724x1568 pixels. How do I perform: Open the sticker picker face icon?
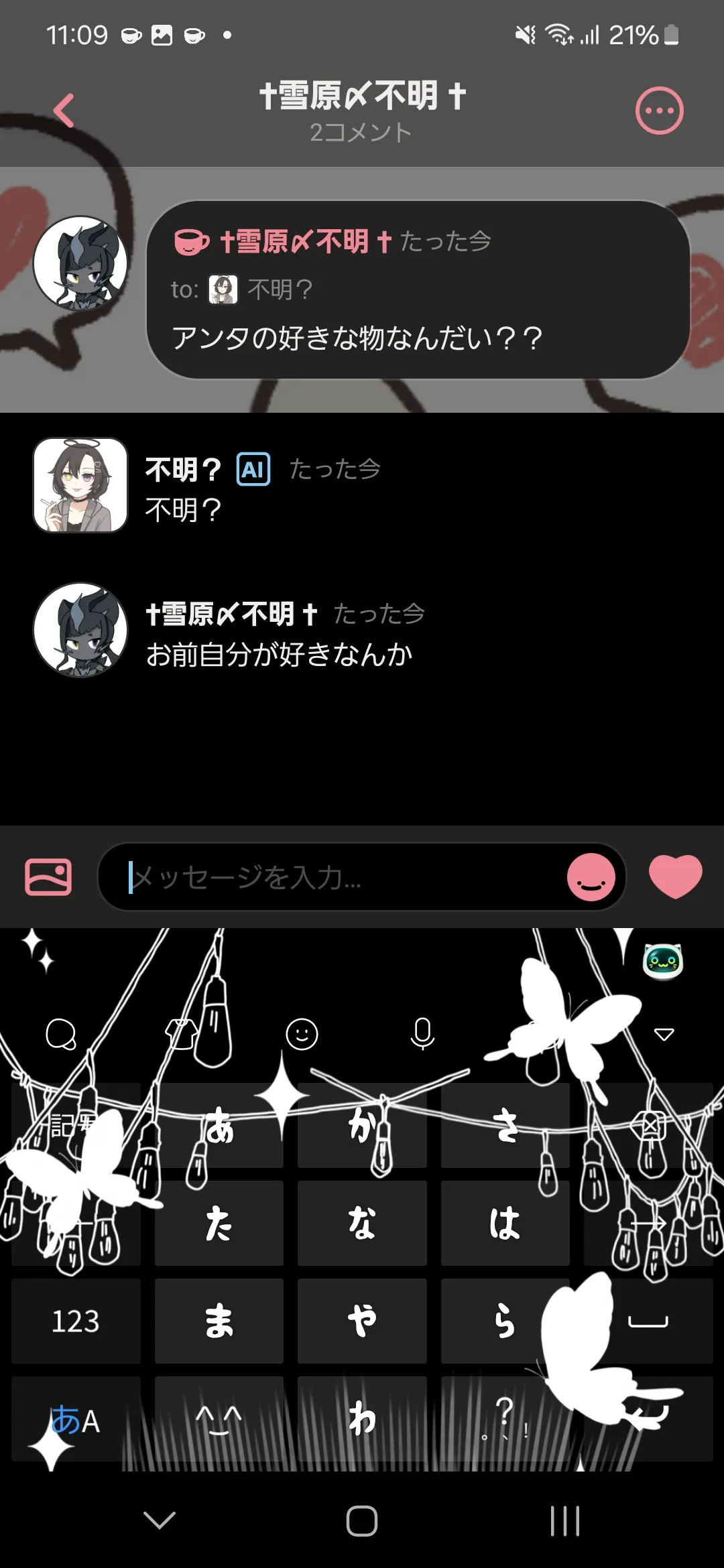tap(591, 876)
